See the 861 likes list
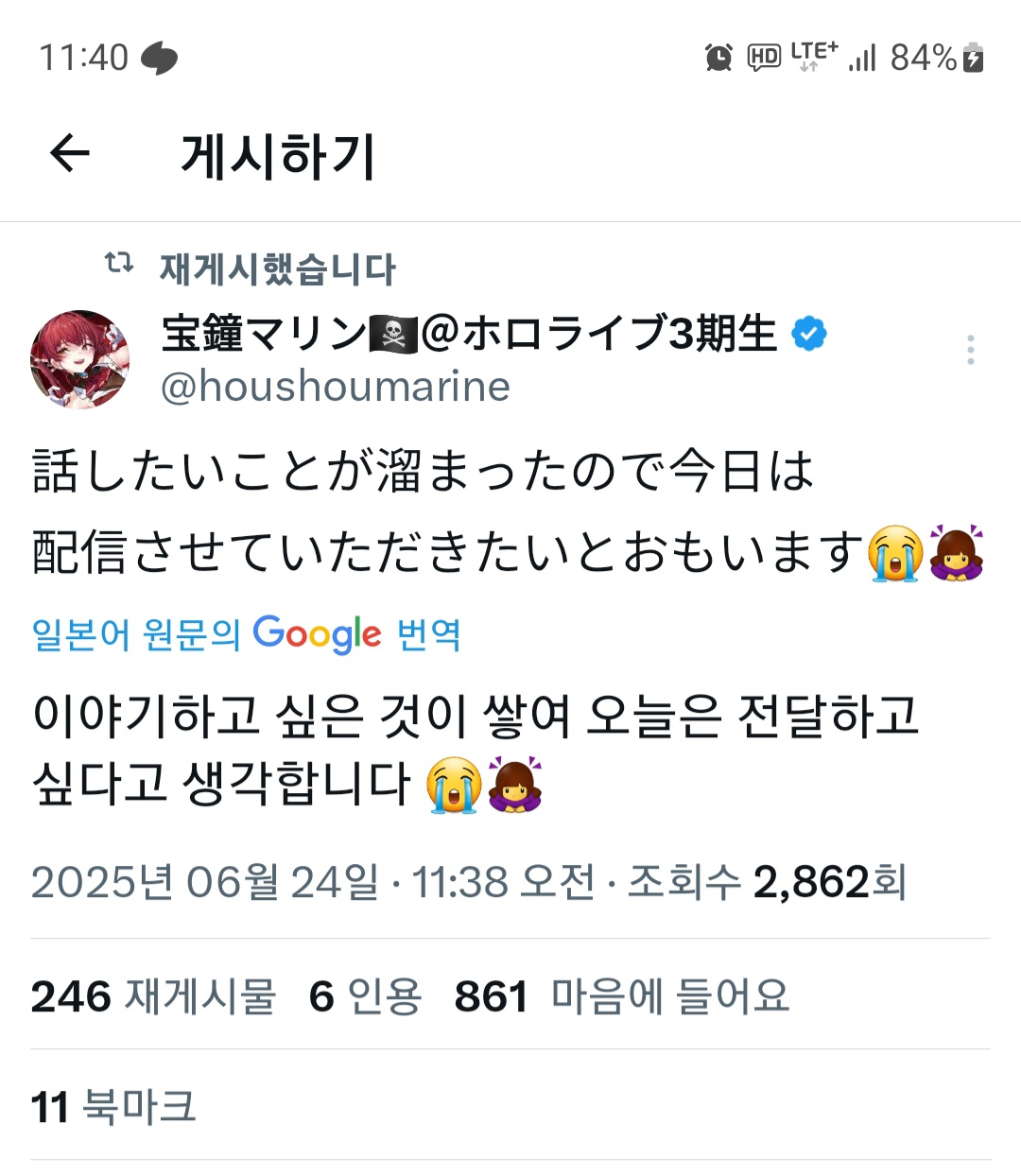 click(x=621, y=996)
